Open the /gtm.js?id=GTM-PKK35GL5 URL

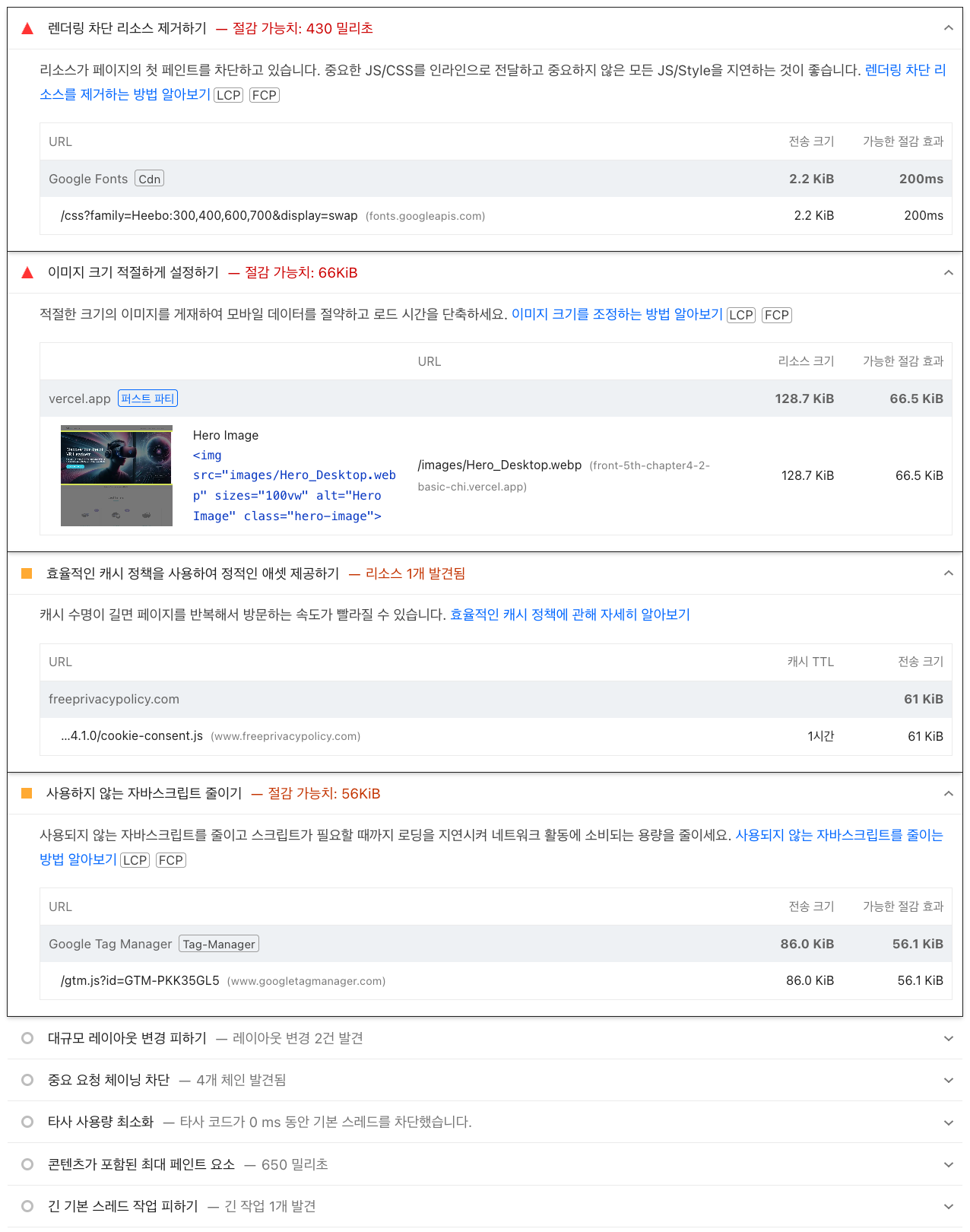coord(141,981)
